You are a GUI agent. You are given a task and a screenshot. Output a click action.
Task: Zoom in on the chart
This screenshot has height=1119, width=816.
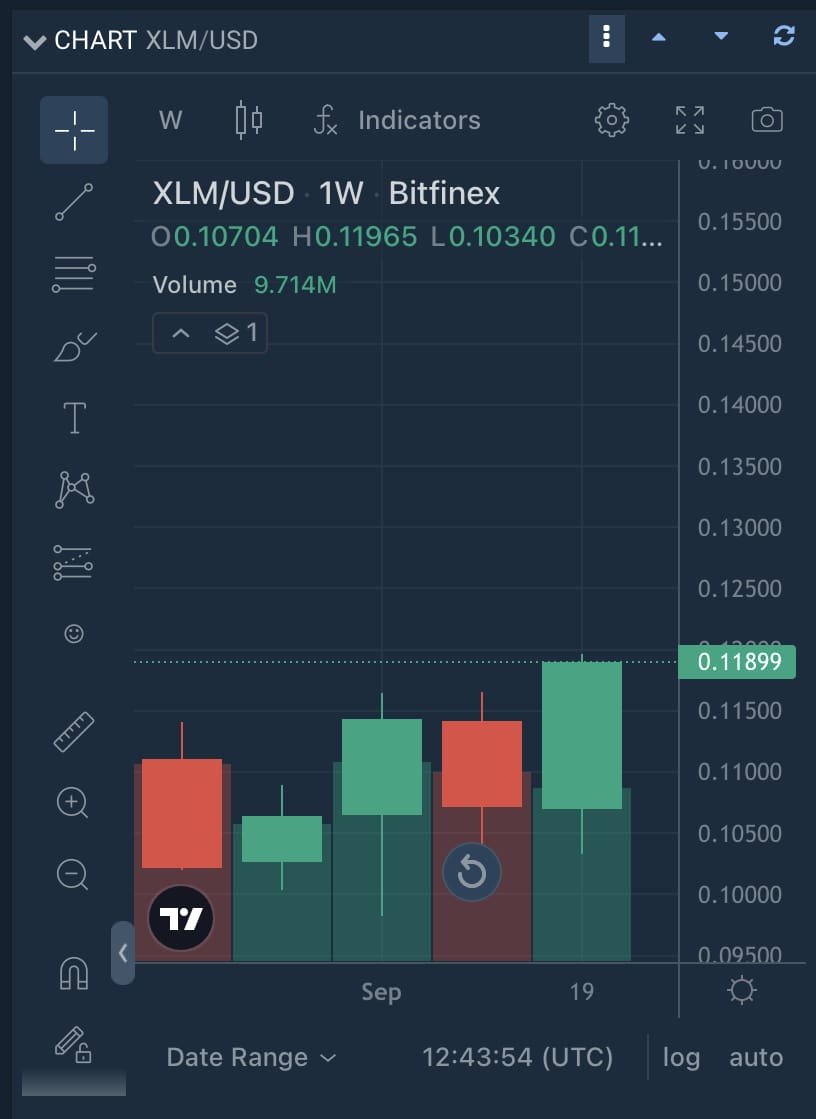pos(73,802)
